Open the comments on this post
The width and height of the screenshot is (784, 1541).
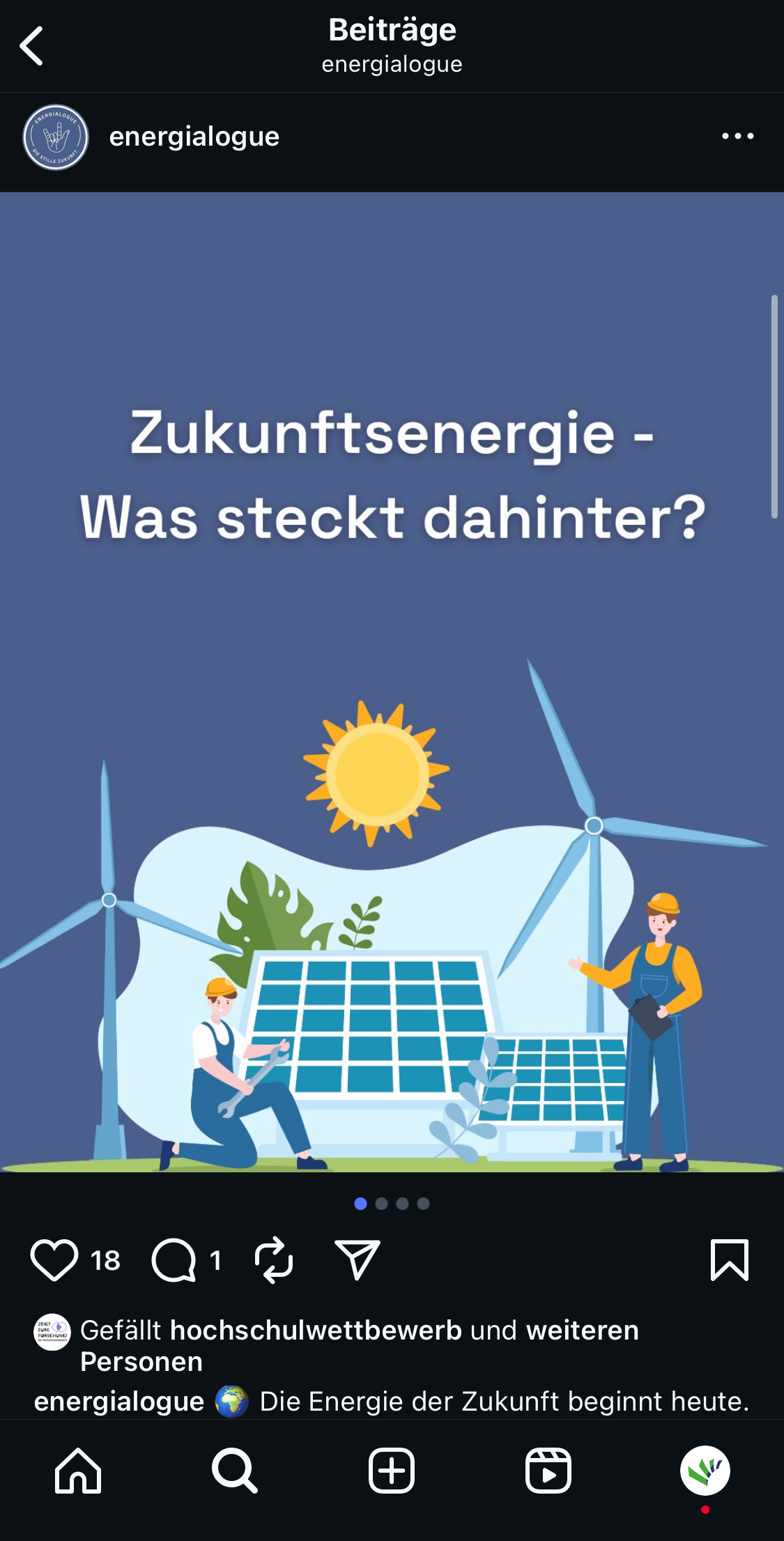(174, 1260)
